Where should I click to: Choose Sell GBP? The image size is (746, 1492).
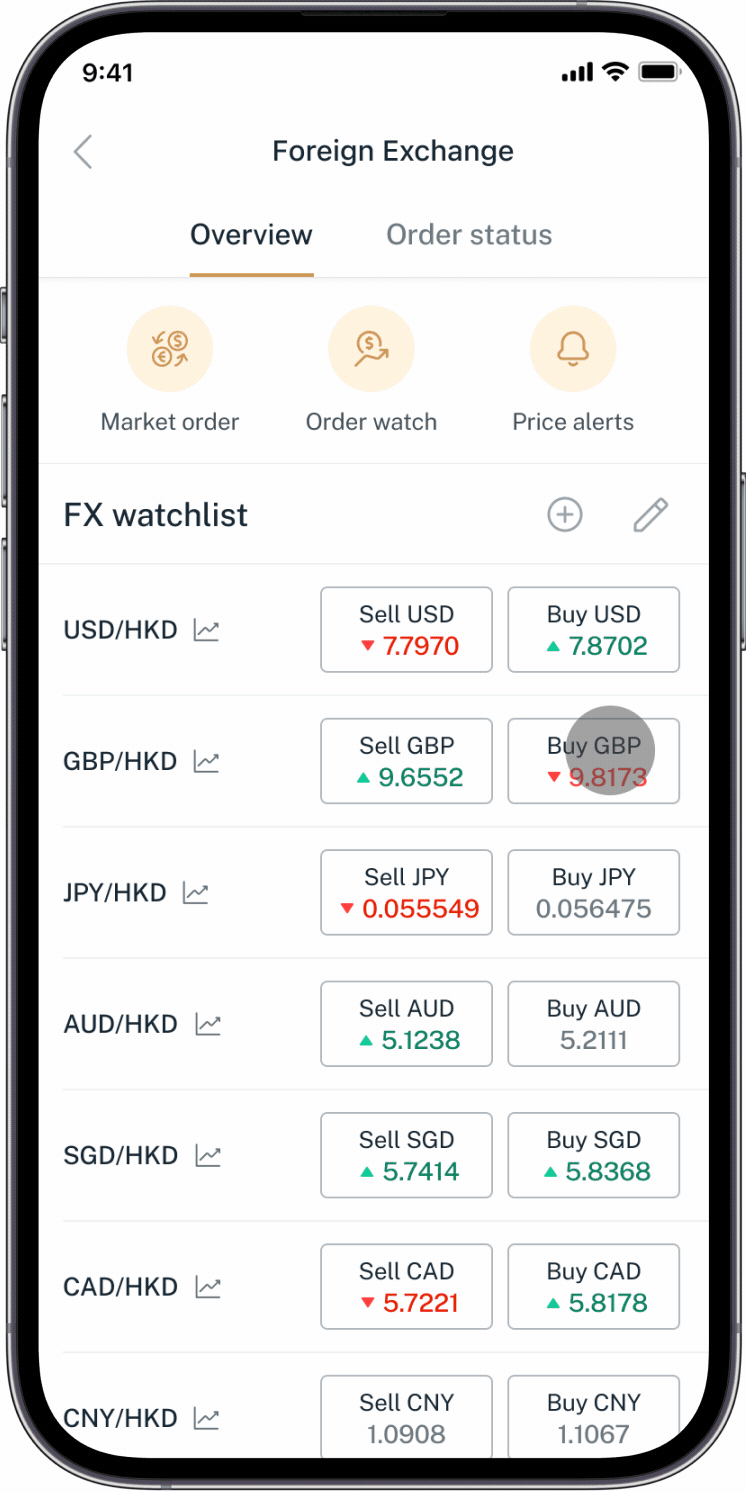pos(406,761)
